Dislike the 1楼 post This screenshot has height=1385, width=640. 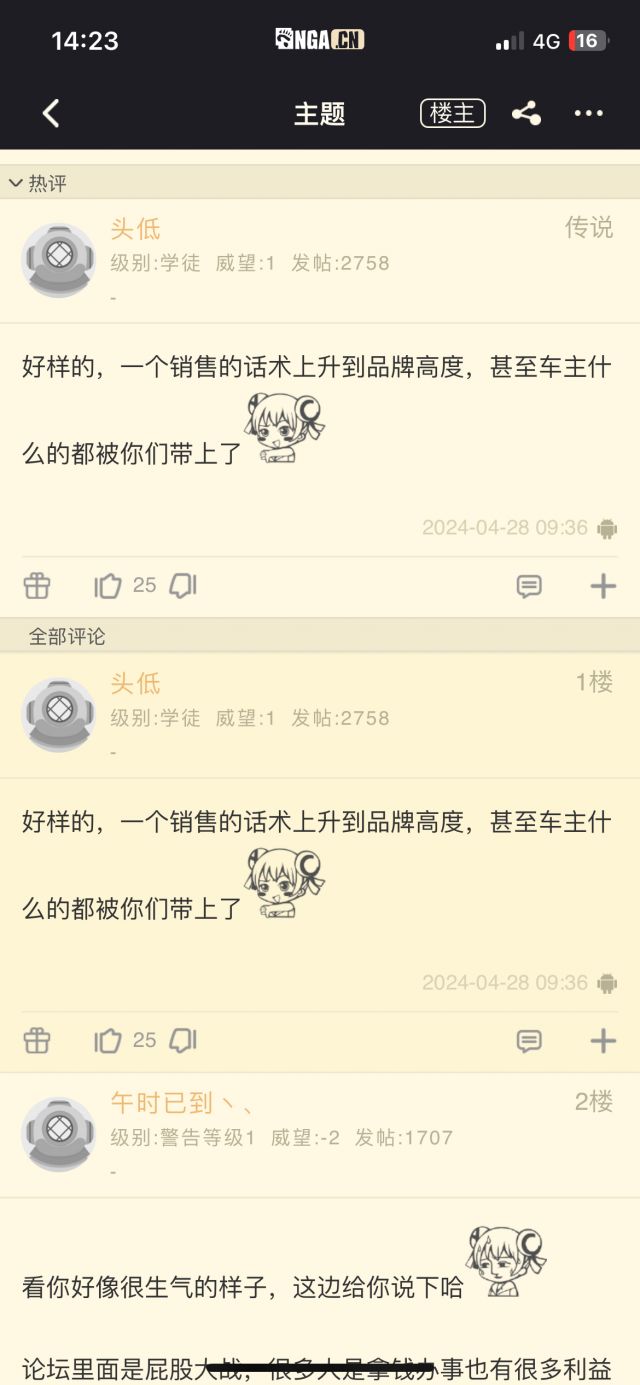[183, 1041]
